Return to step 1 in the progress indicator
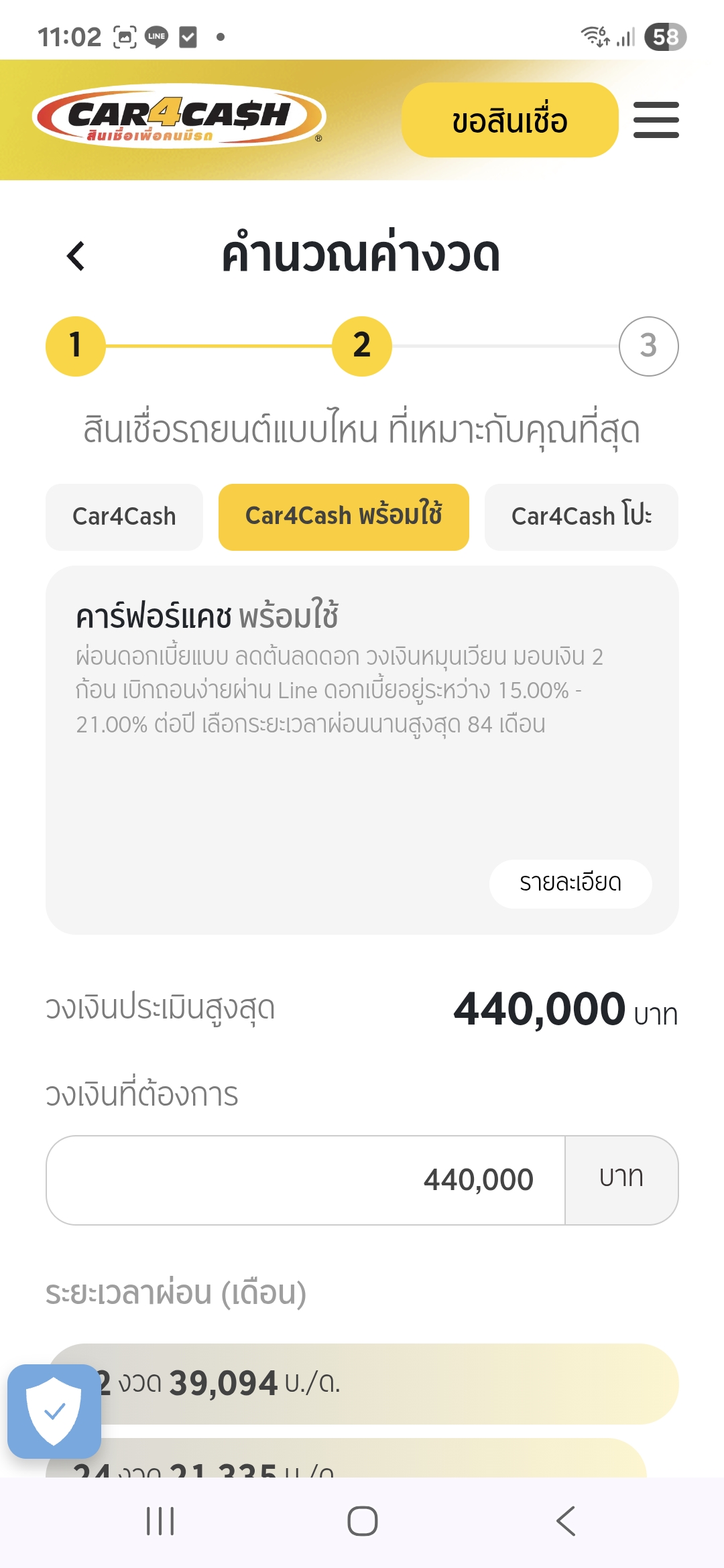 pos(76,346)
